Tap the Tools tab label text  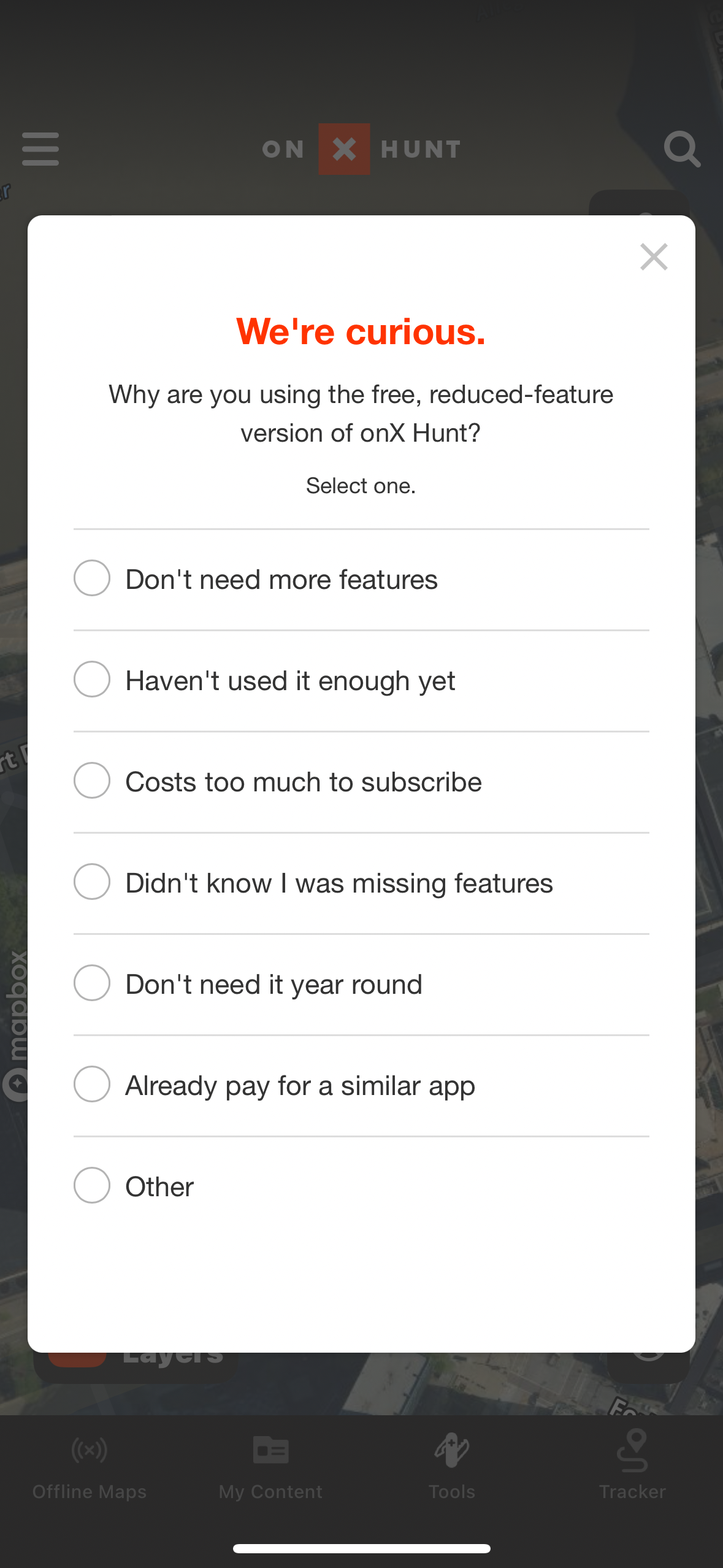click(x=451, y=1492)
